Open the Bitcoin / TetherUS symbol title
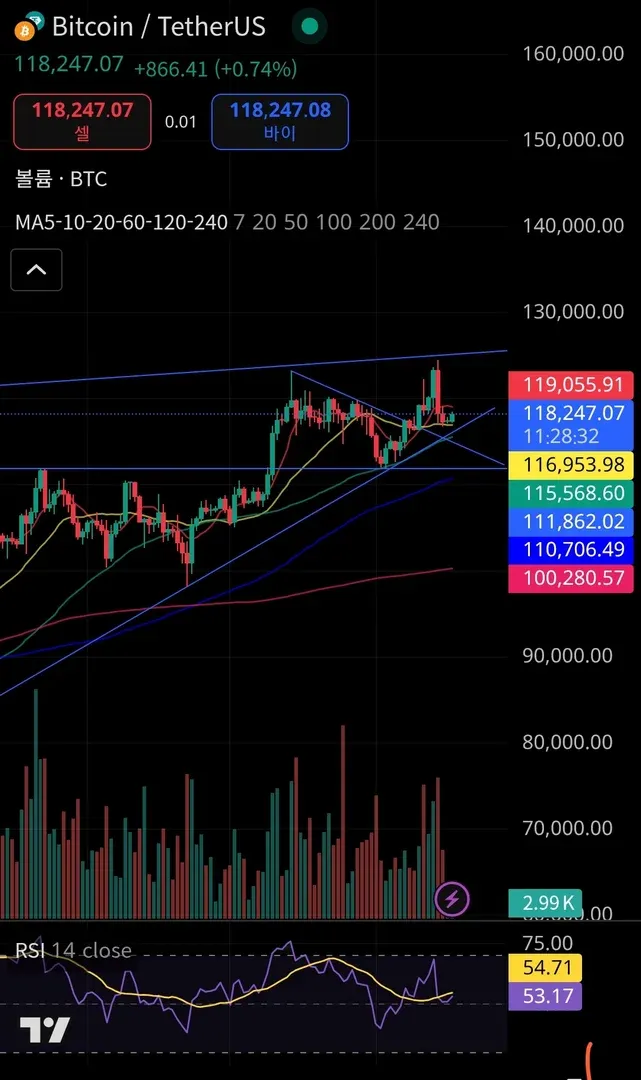Image resolution: width=641 pixels, height=1080 pixels. [x=158, y=26]
